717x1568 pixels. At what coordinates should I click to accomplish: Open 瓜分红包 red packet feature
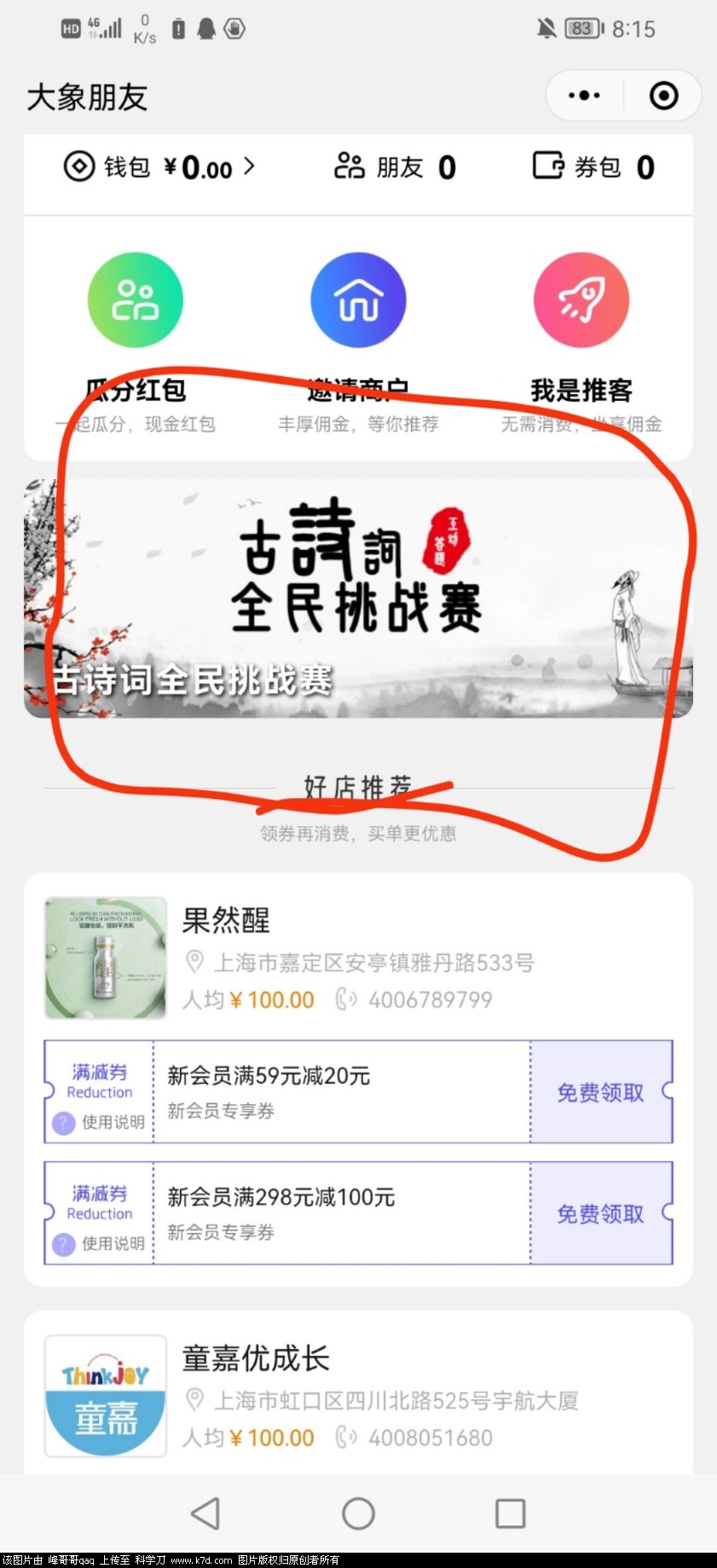[136, 300]
